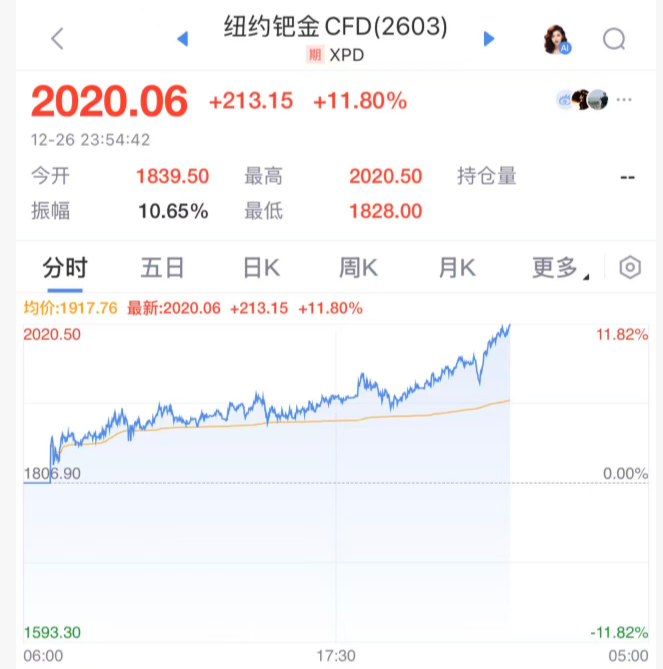Show the 月K chart

[x=457, y=267]
